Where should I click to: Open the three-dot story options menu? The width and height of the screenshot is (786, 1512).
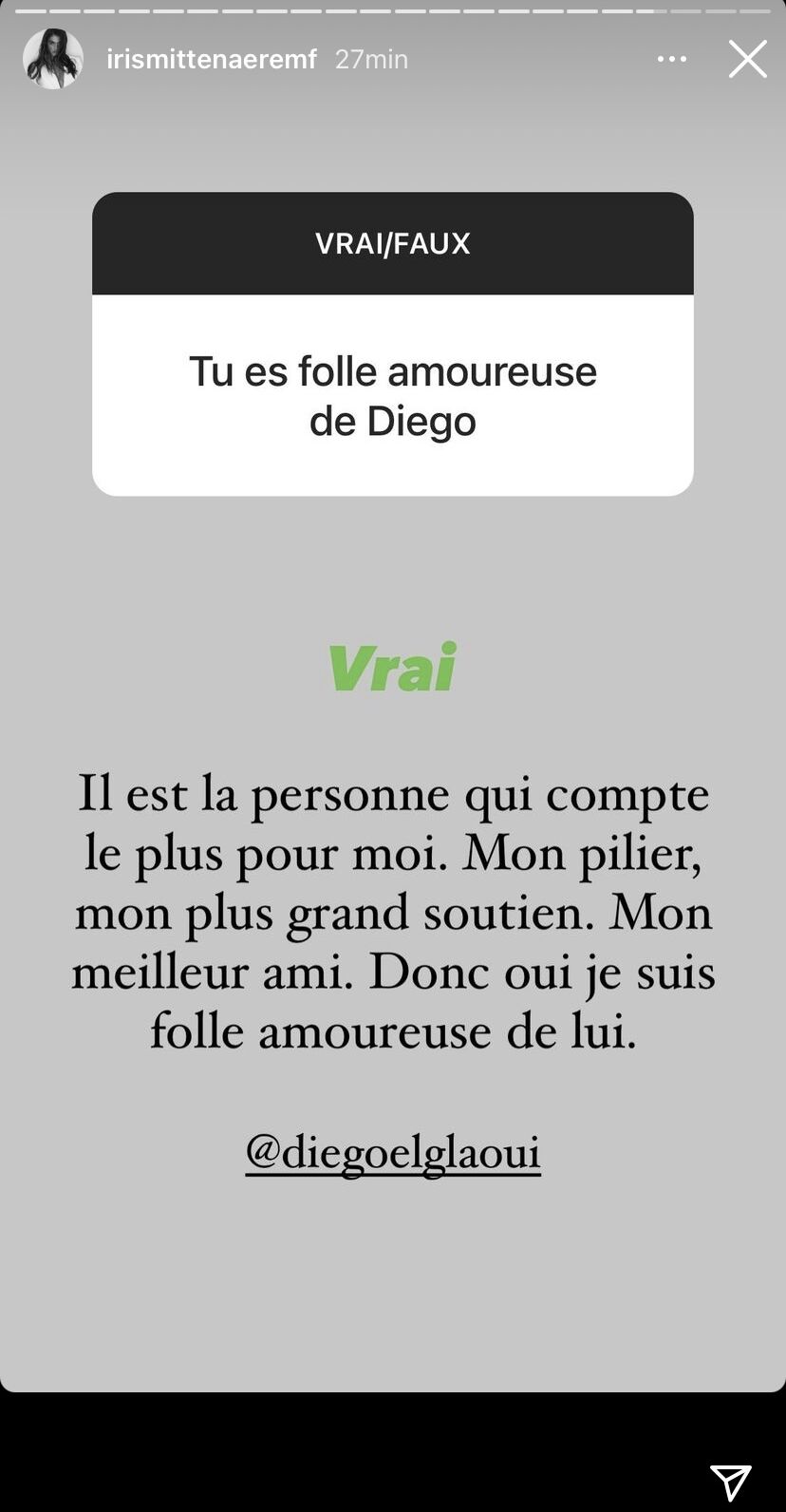tap(671, 59)
